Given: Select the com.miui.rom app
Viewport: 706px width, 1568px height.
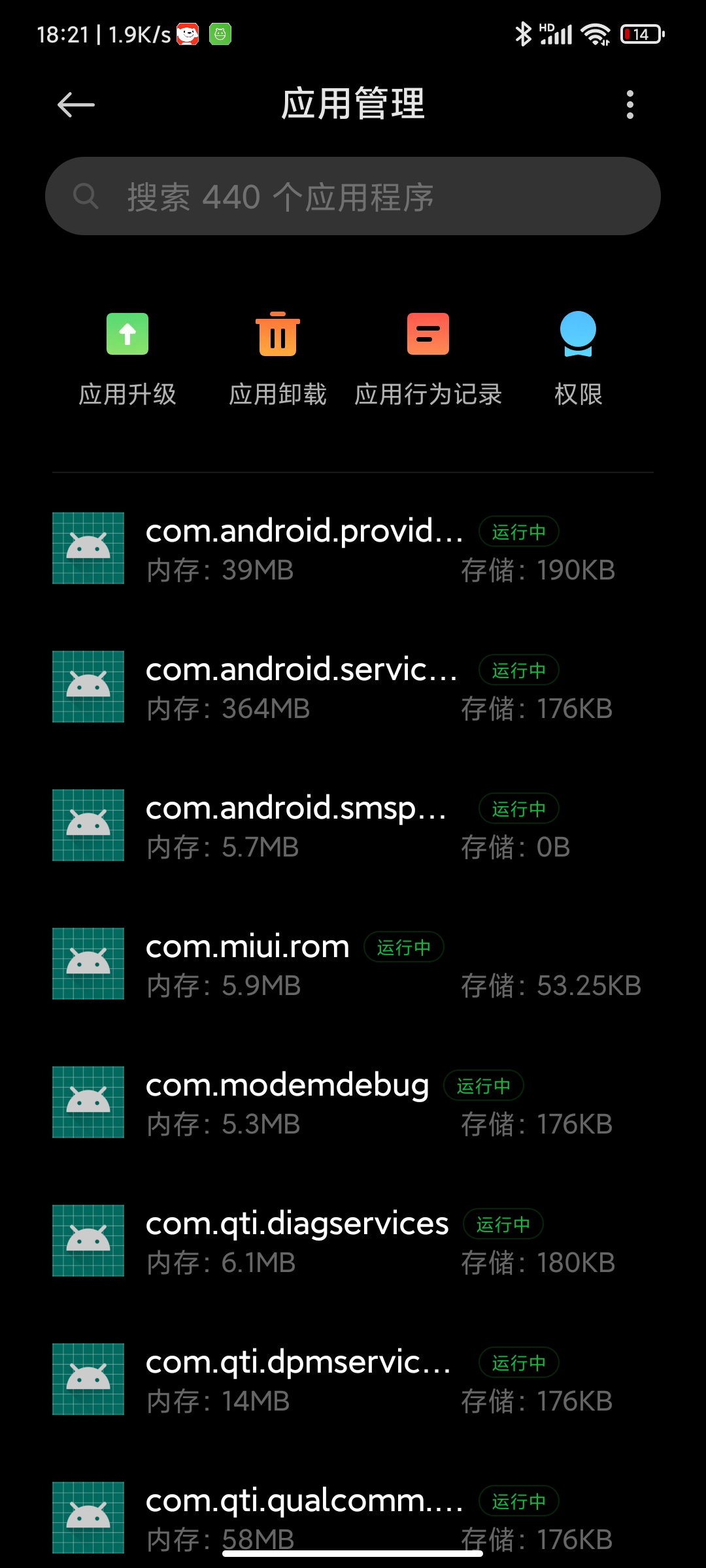Looking at the screenshot, I should tap(353, 964).
